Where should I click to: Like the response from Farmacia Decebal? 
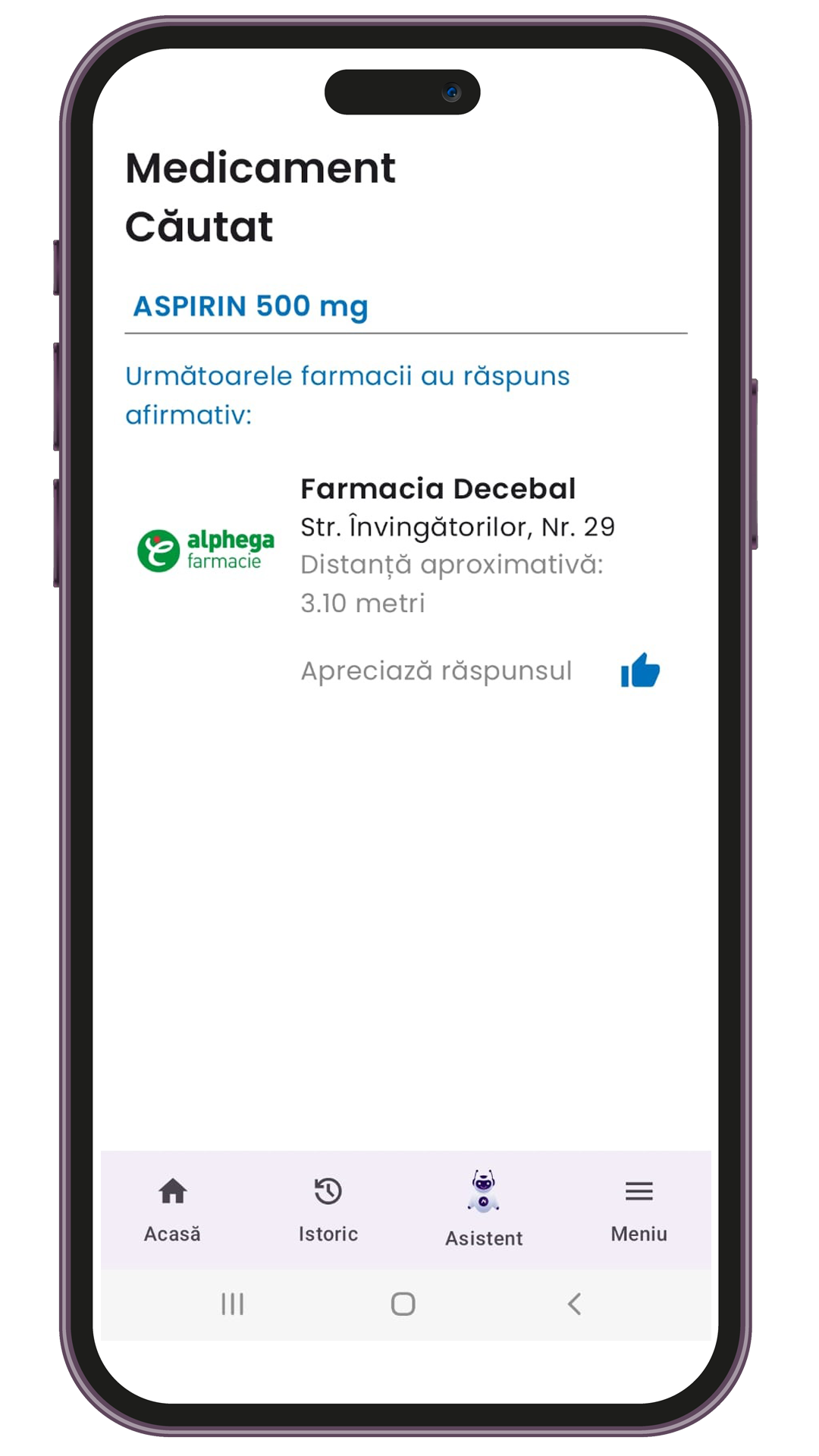click(640, 671)
